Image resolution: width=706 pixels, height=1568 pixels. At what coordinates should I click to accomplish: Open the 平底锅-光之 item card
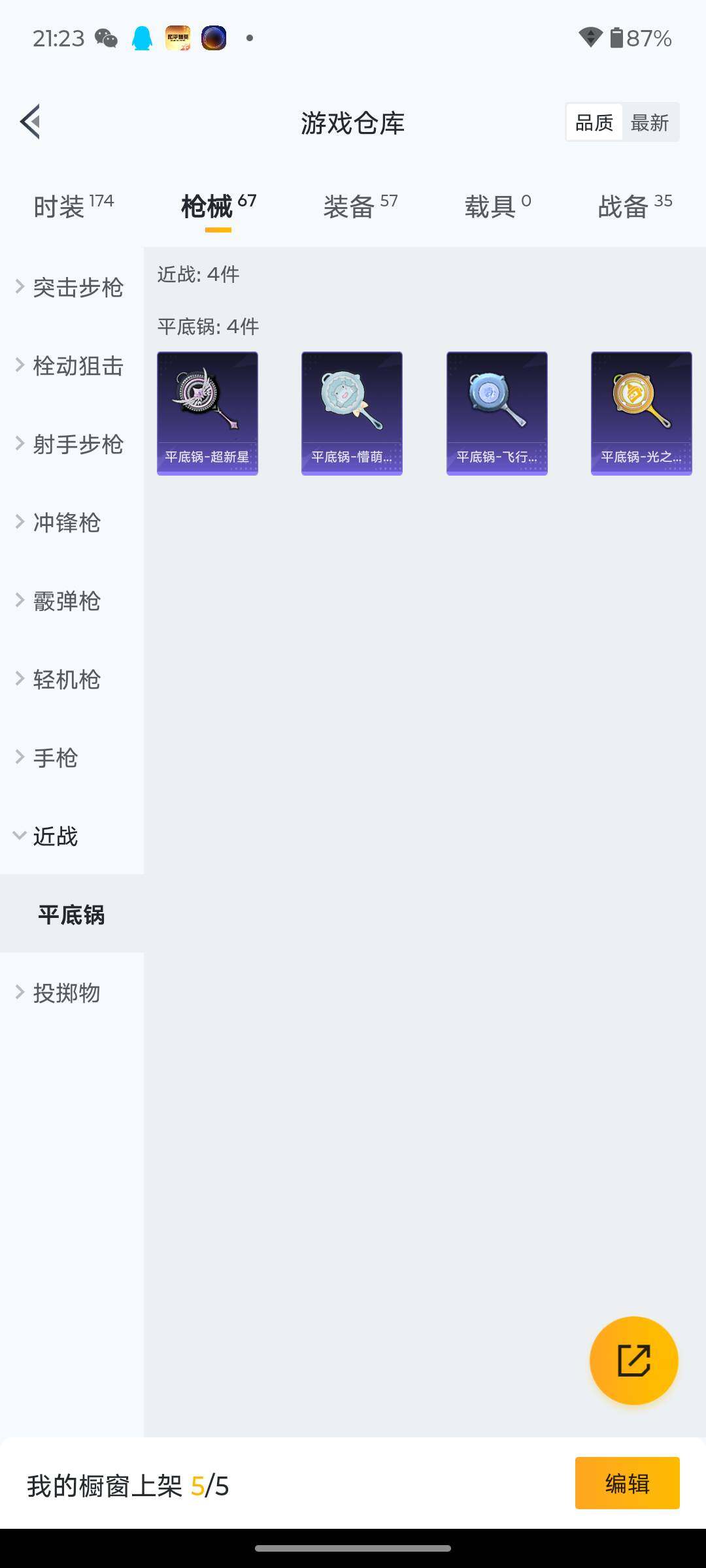[x=641, y=413]
